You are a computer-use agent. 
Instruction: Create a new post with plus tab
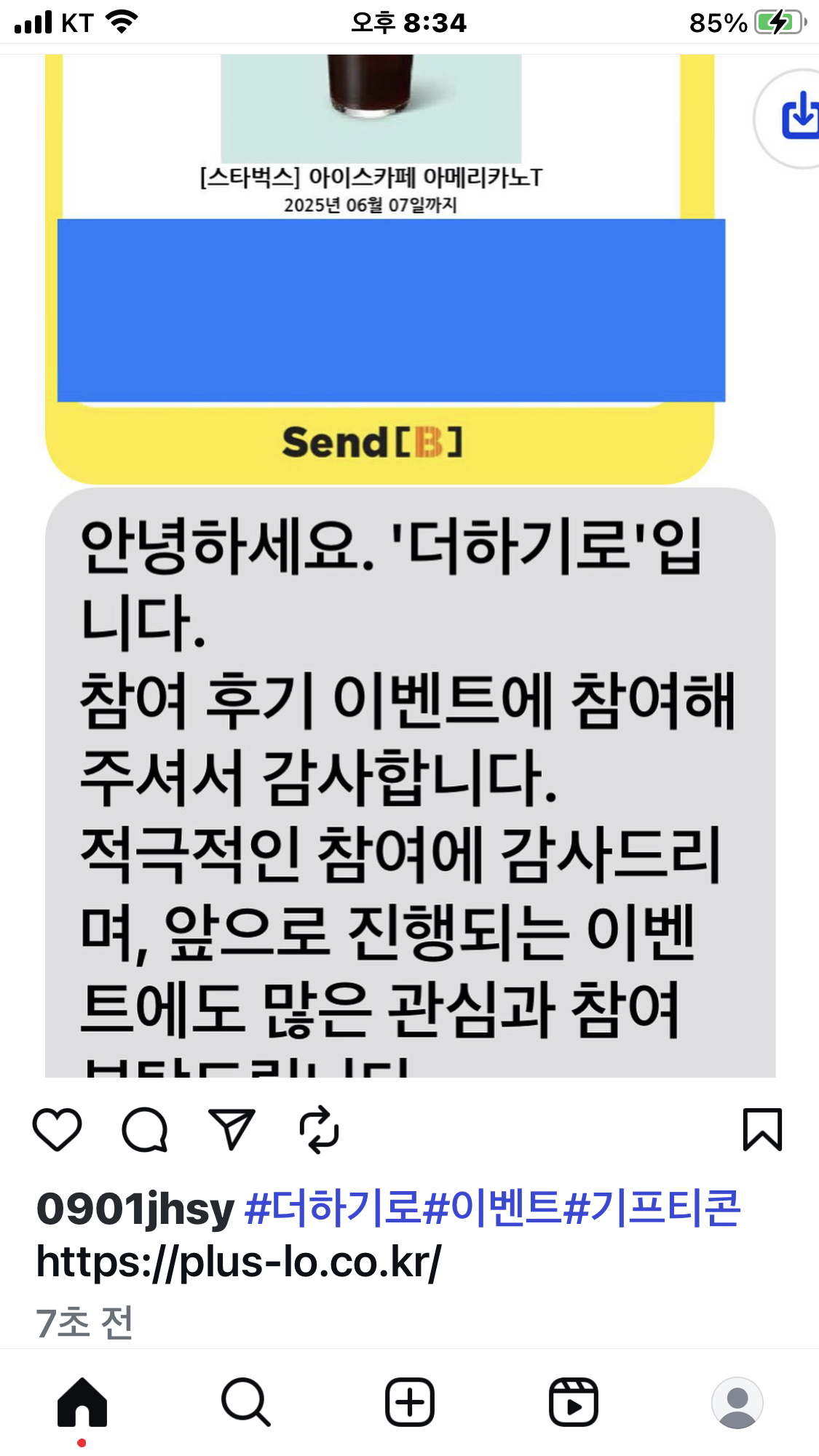coord(409,1403)
